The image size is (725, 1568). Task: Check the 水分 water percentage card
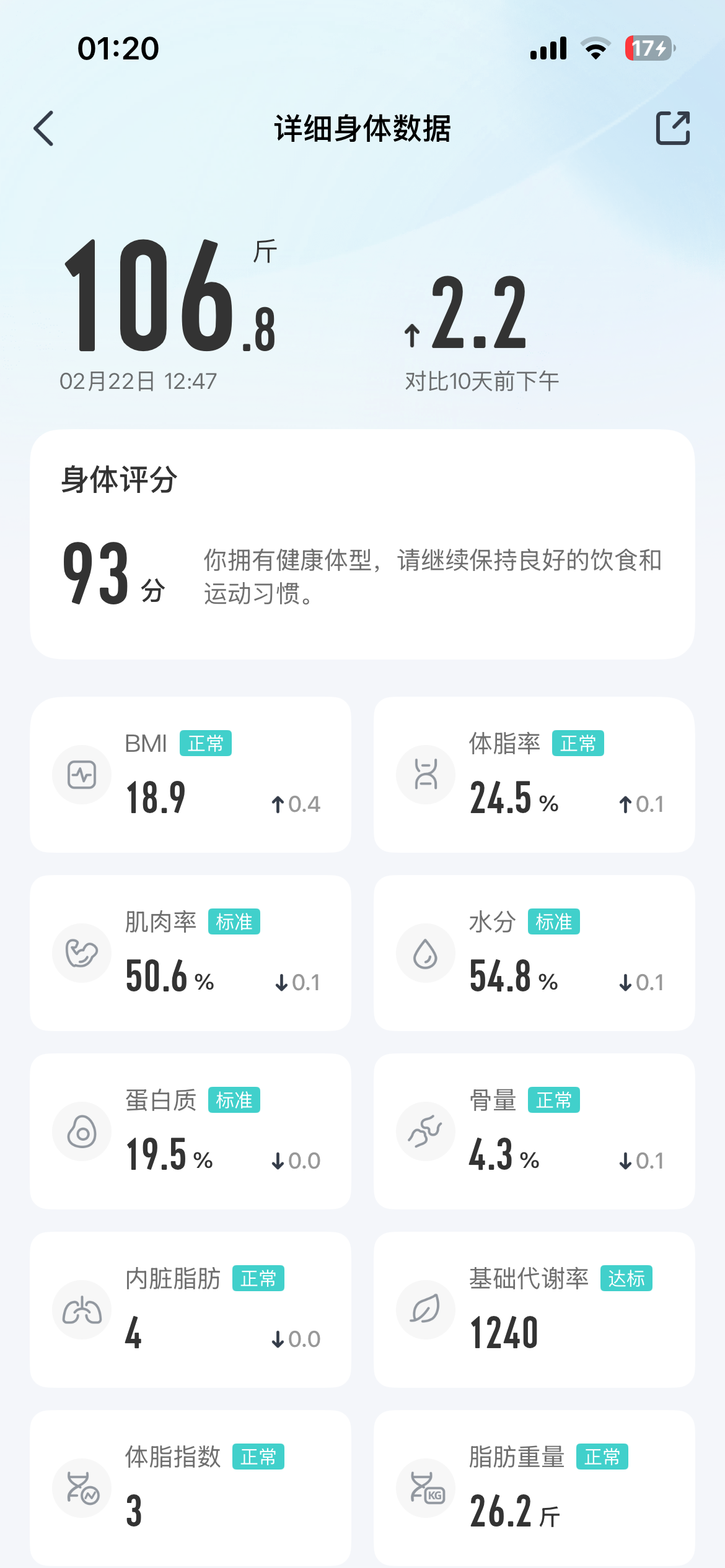pyautogui.click(x=534, y=953)
